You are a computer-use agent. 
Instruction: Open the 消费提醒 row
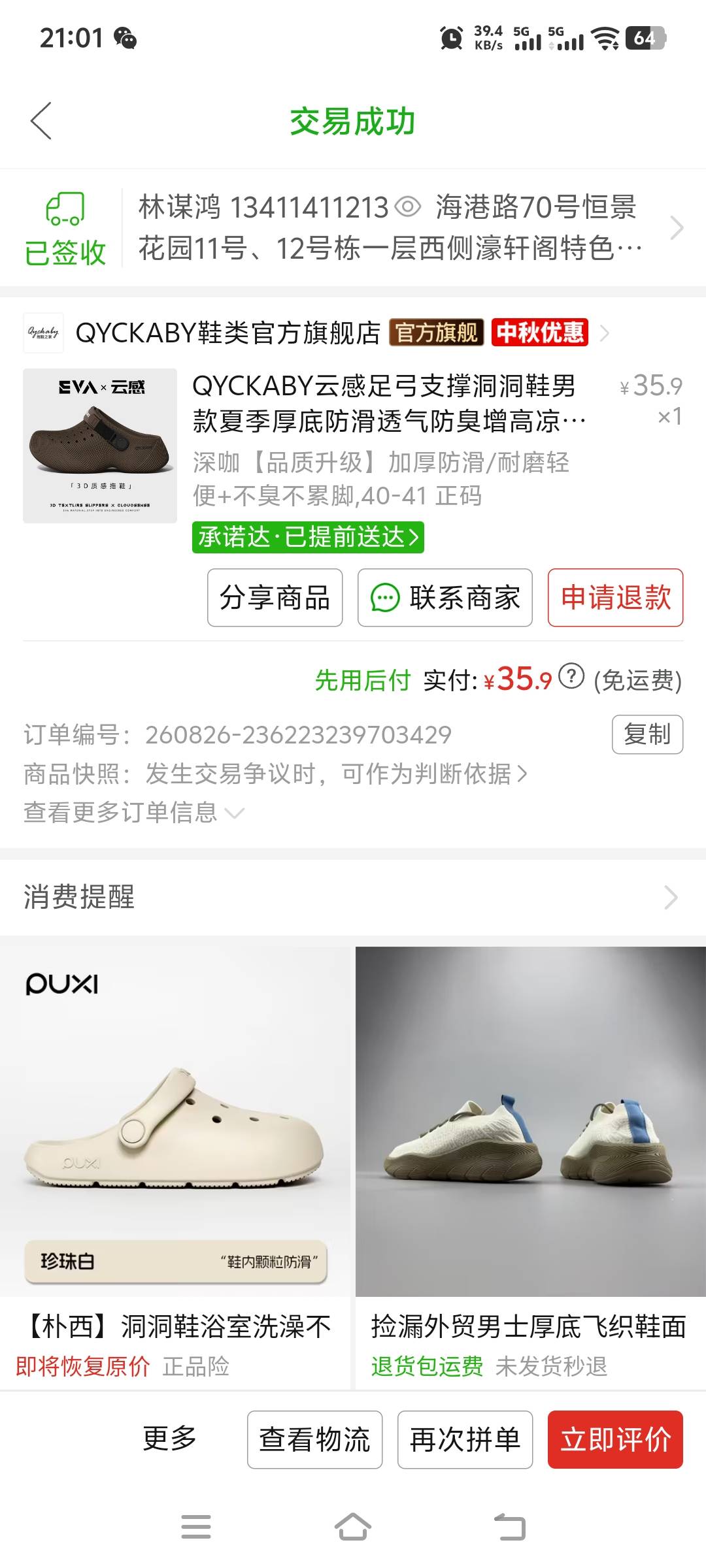click(x=353, y=897)
